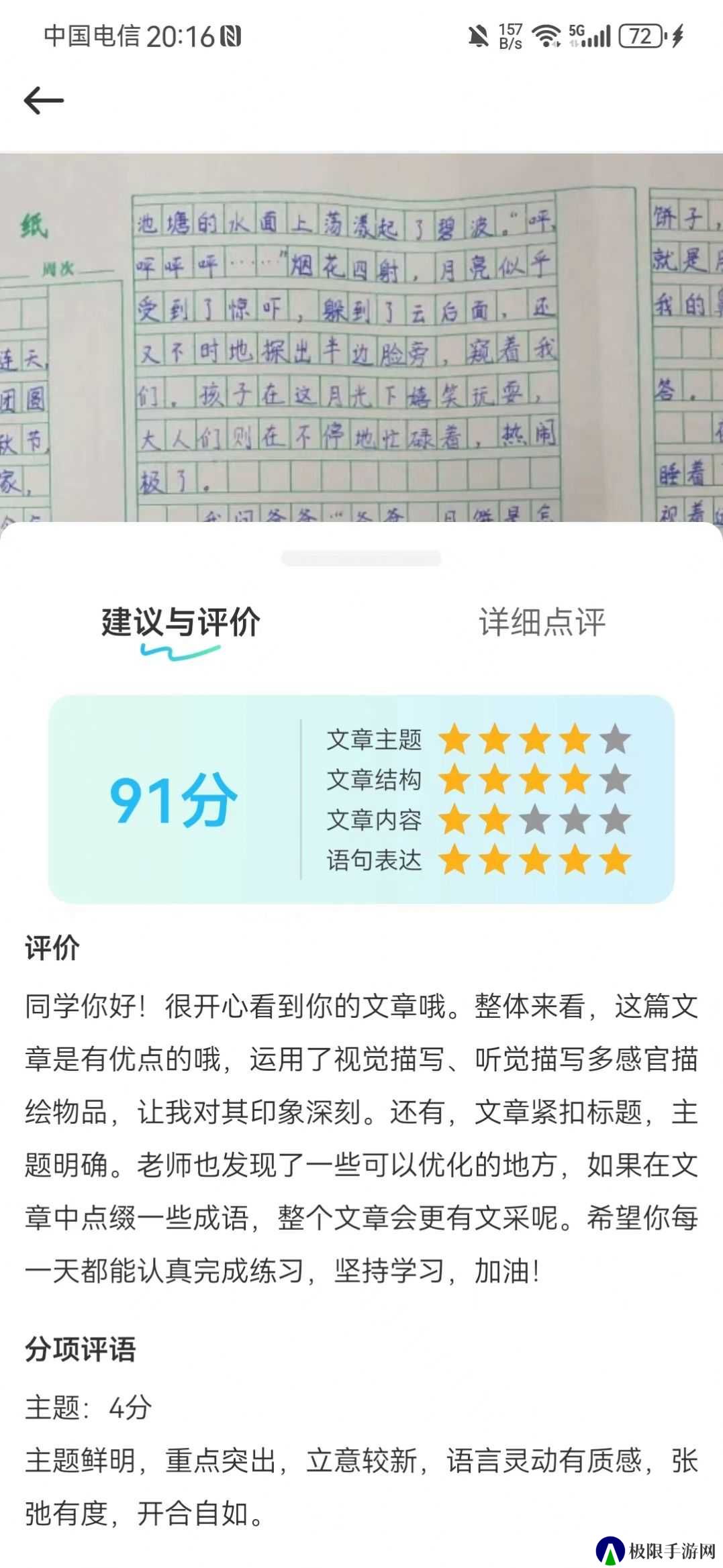Go back using the top arrow
Screen dimensions: 723x1568
[x=44, y=101]
